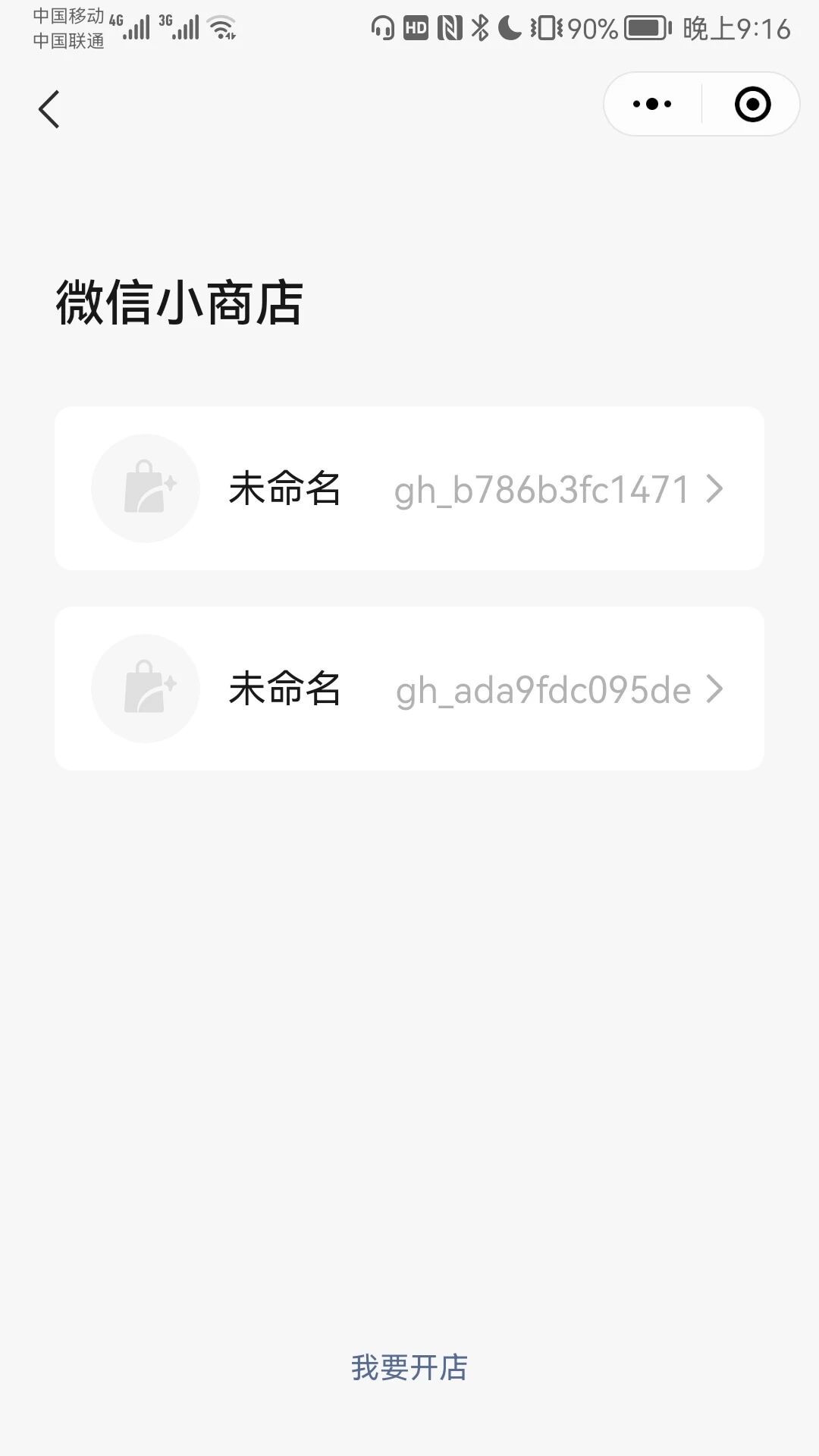Open the shop gh_b786b3fc1471

click(409, 488)
